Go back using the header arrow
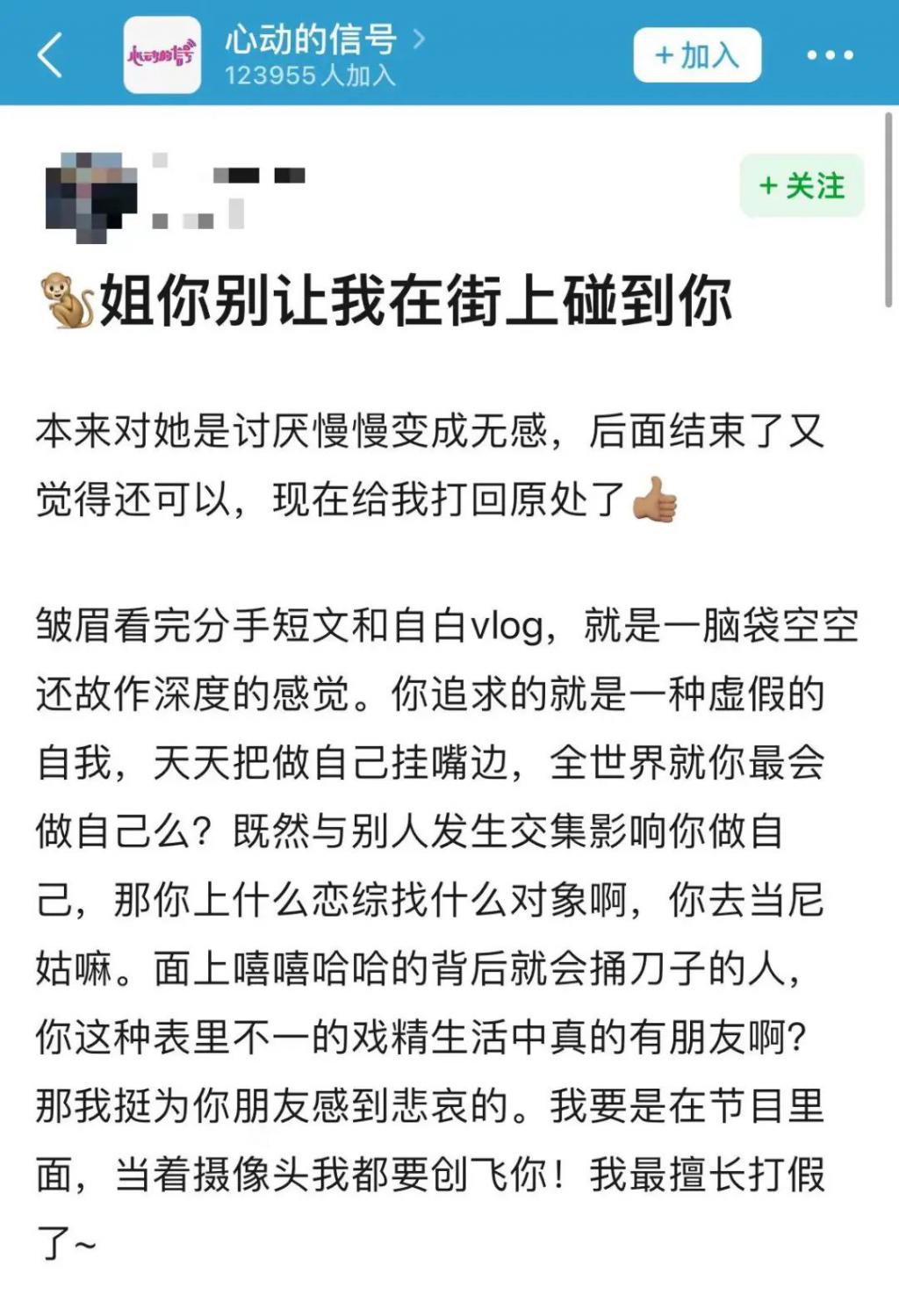 click(50, 55)
